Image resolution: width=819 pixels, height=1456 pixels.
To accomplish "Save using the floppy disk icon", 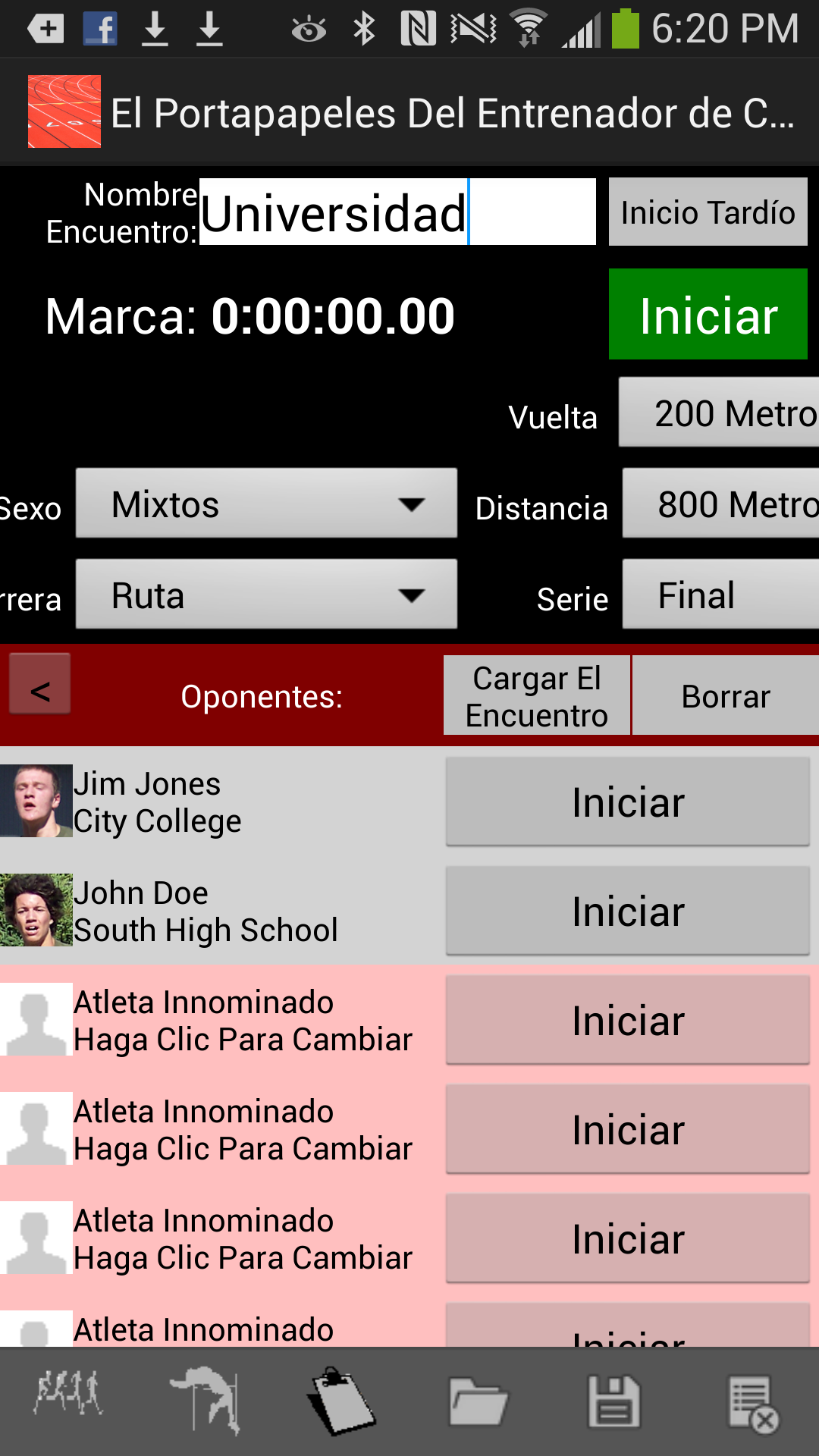I will (614, 1401).
